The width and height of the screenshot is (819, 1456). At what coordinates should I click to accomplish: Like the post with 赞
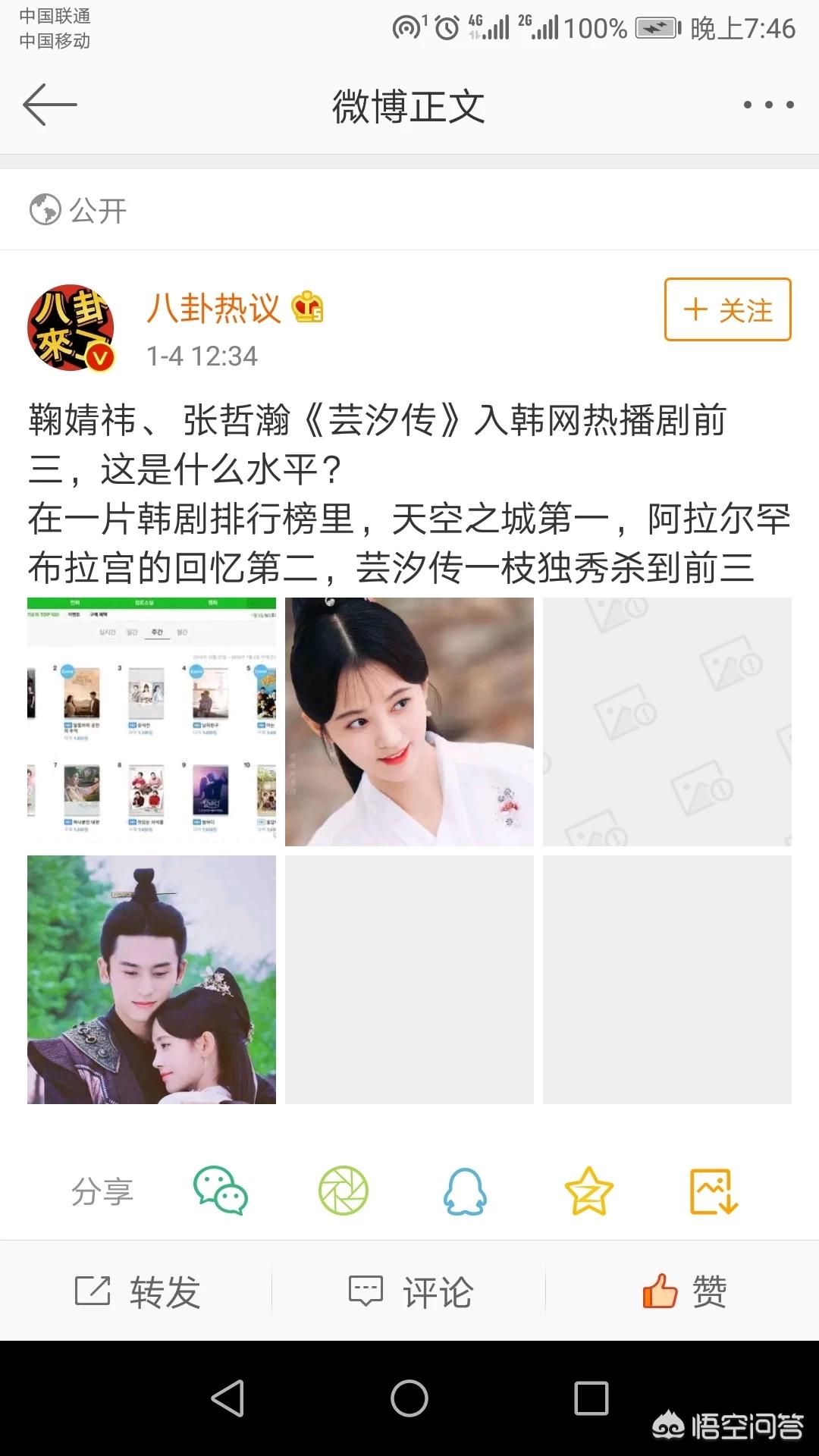coord(684,1291)
